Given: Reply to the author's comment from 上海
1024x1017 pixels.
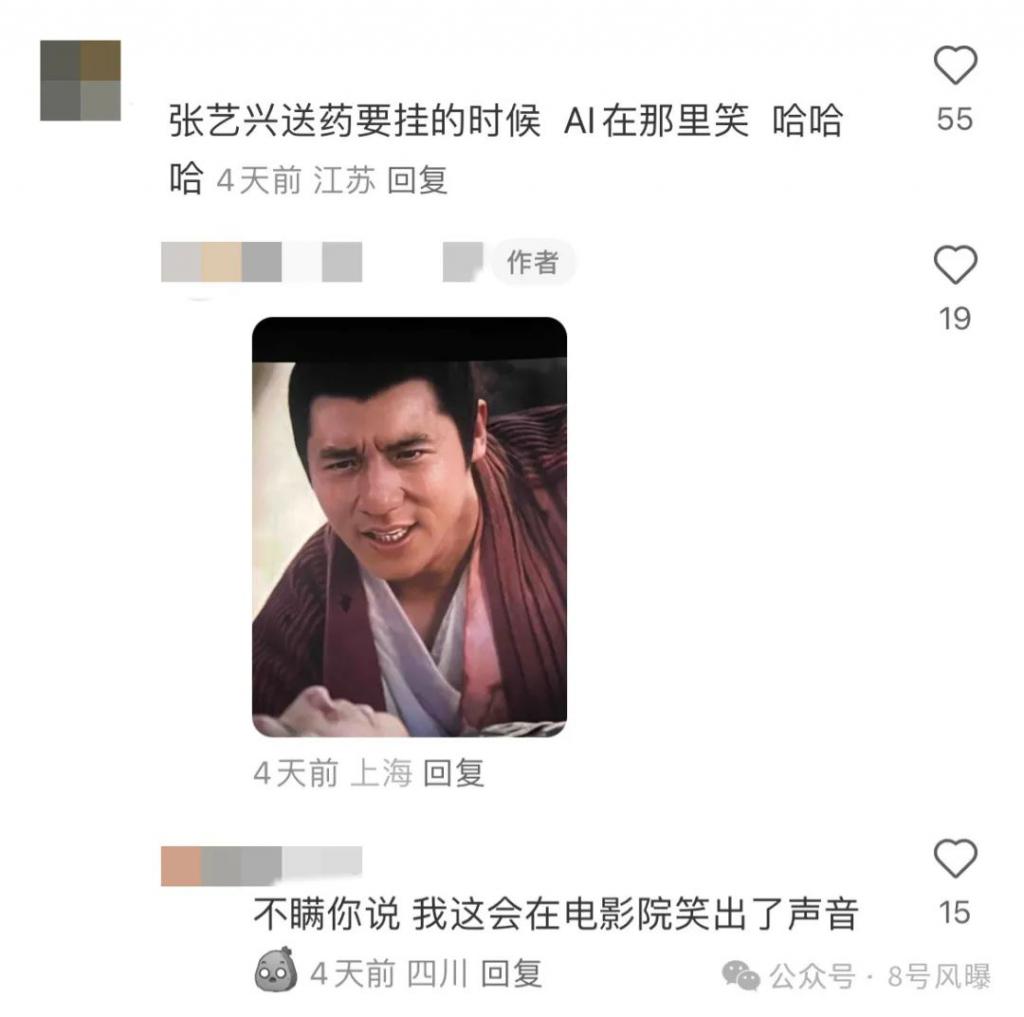Looking at the screenshot, I should coord(453,773).
